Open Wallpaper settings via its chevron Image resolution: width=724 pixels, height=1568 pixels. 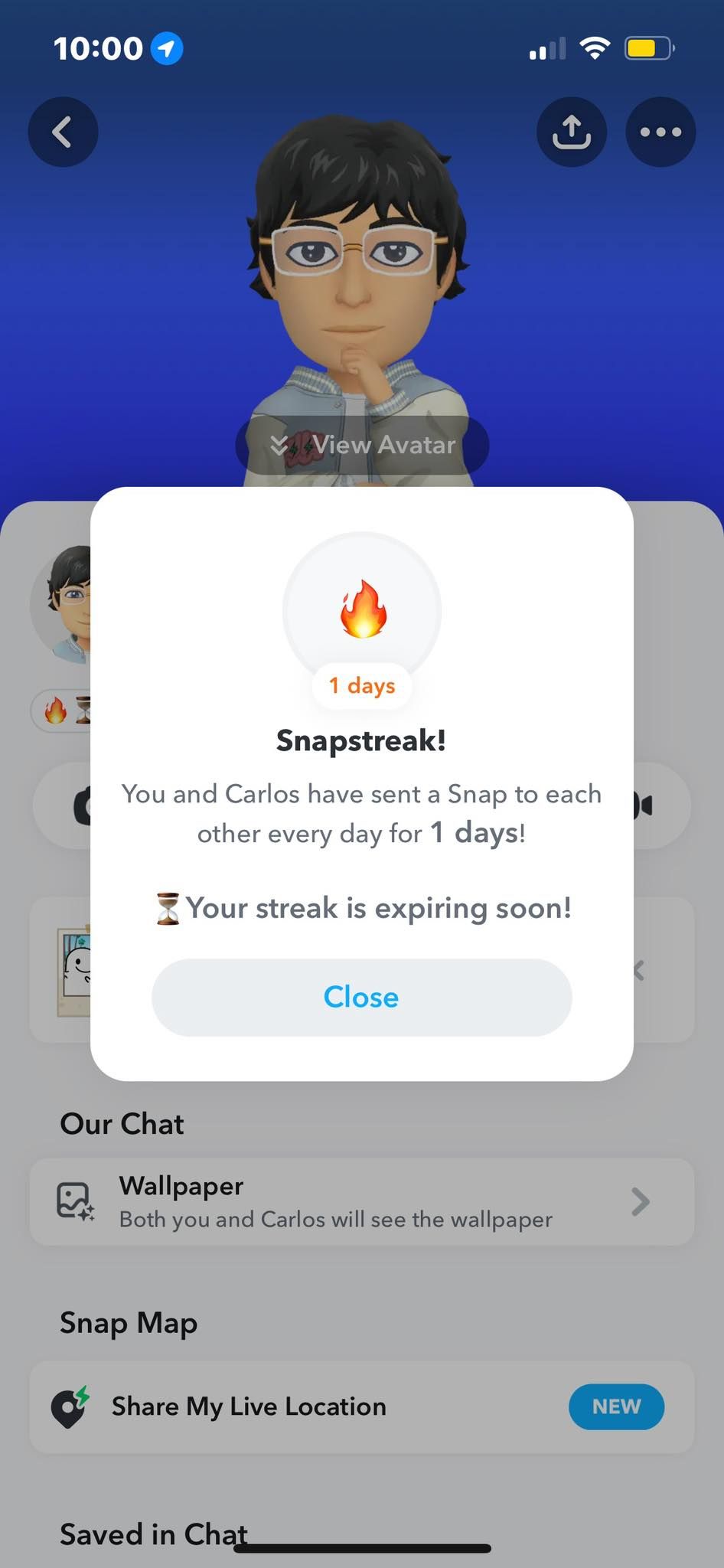pyautogui.click(x=640, y=1201)
